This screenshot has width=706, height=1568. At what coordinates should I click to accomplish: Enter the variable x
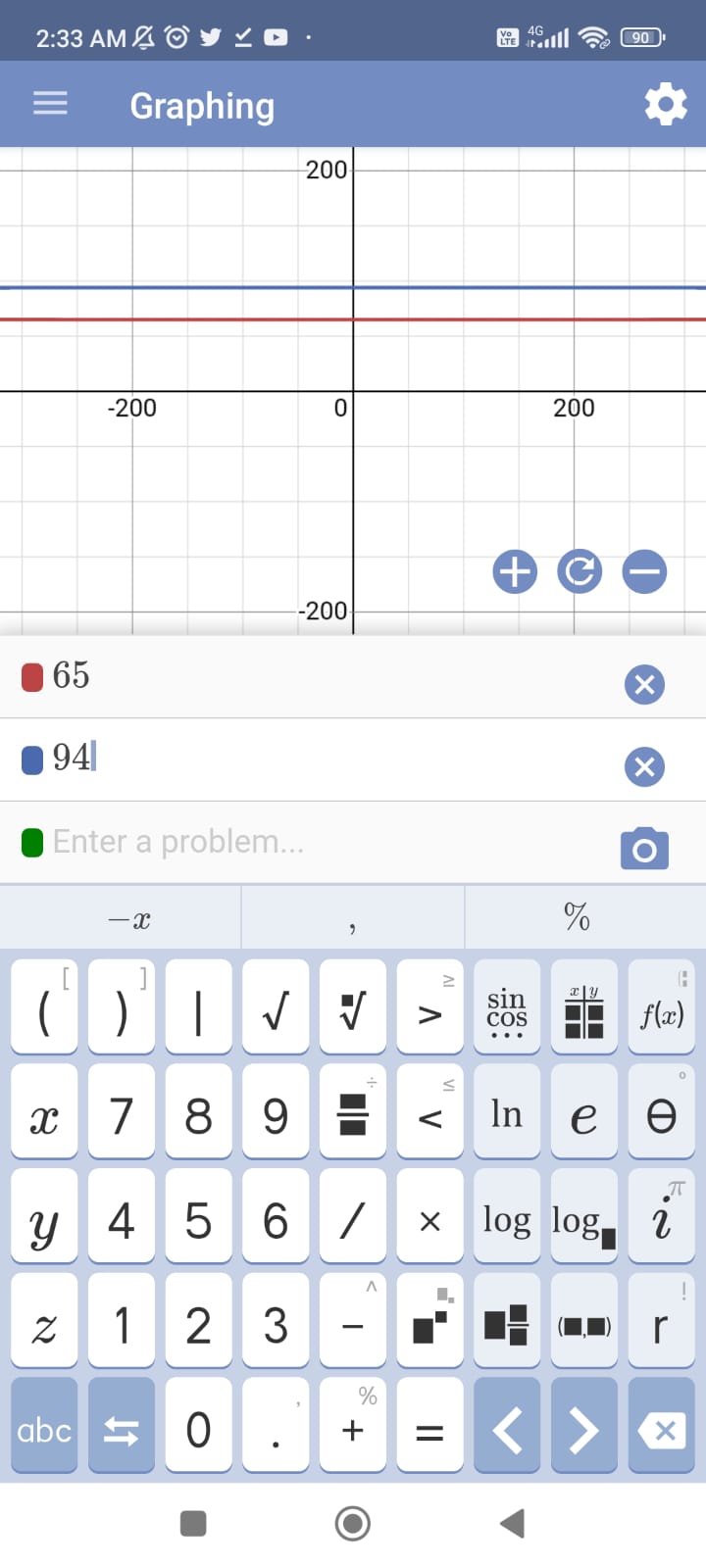(44, 1115)
